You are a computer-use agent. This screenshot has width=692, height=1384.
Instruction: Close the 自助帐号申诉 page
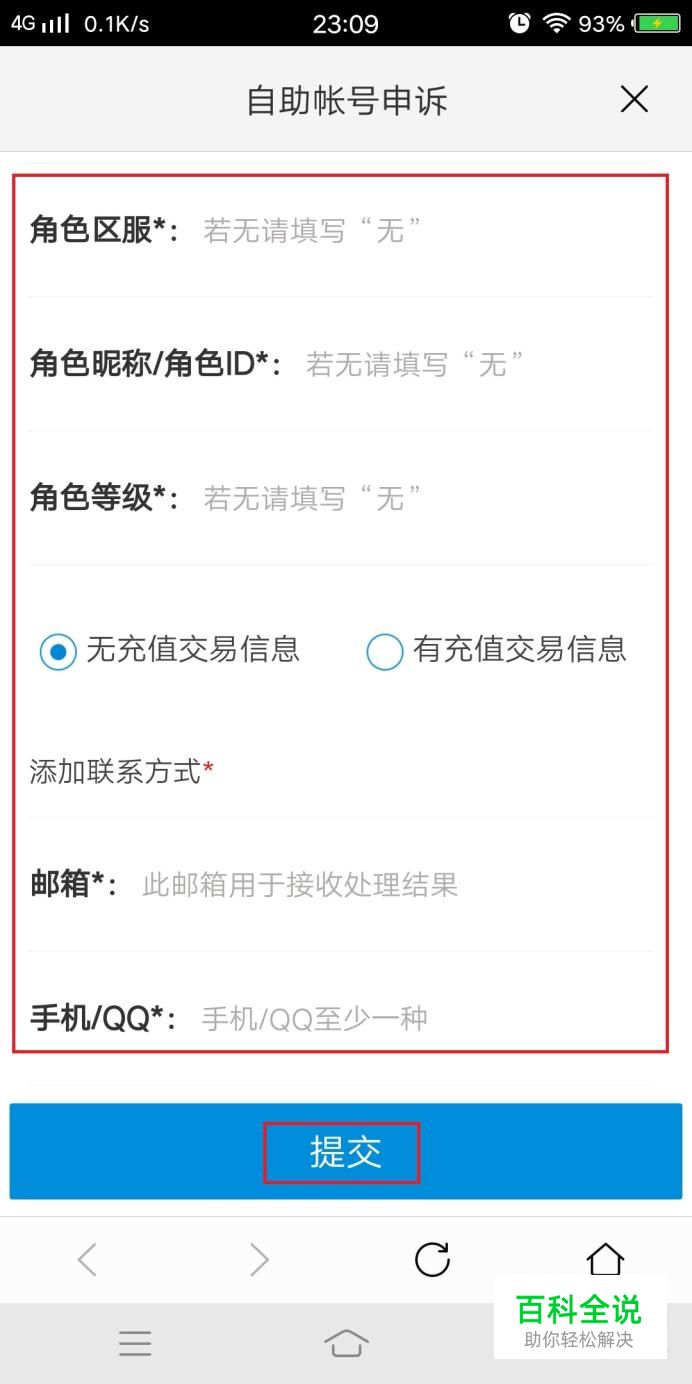click(x=634, y=99)
